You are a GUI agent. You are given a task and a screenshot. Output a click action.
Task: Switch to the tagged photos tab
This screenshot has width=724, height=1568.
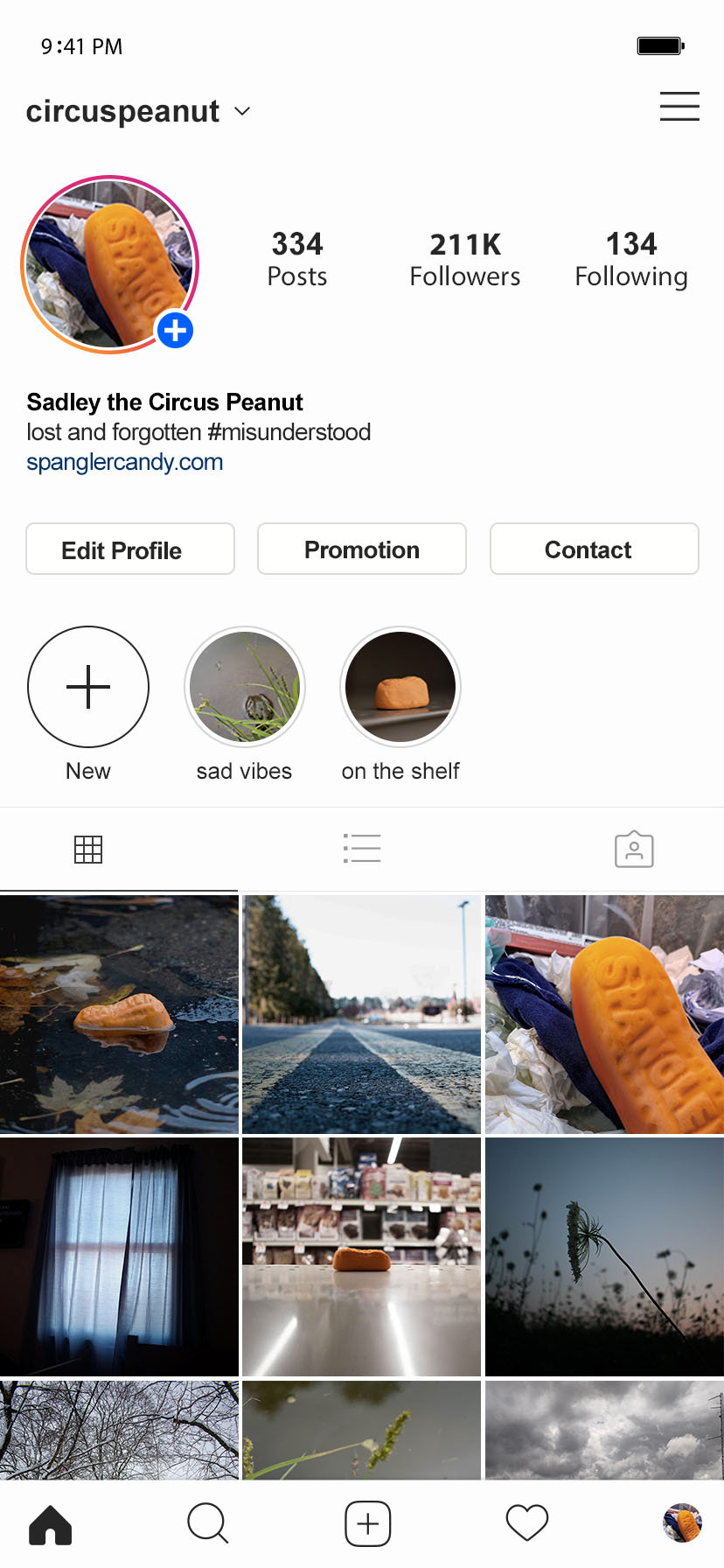point(635,849)
